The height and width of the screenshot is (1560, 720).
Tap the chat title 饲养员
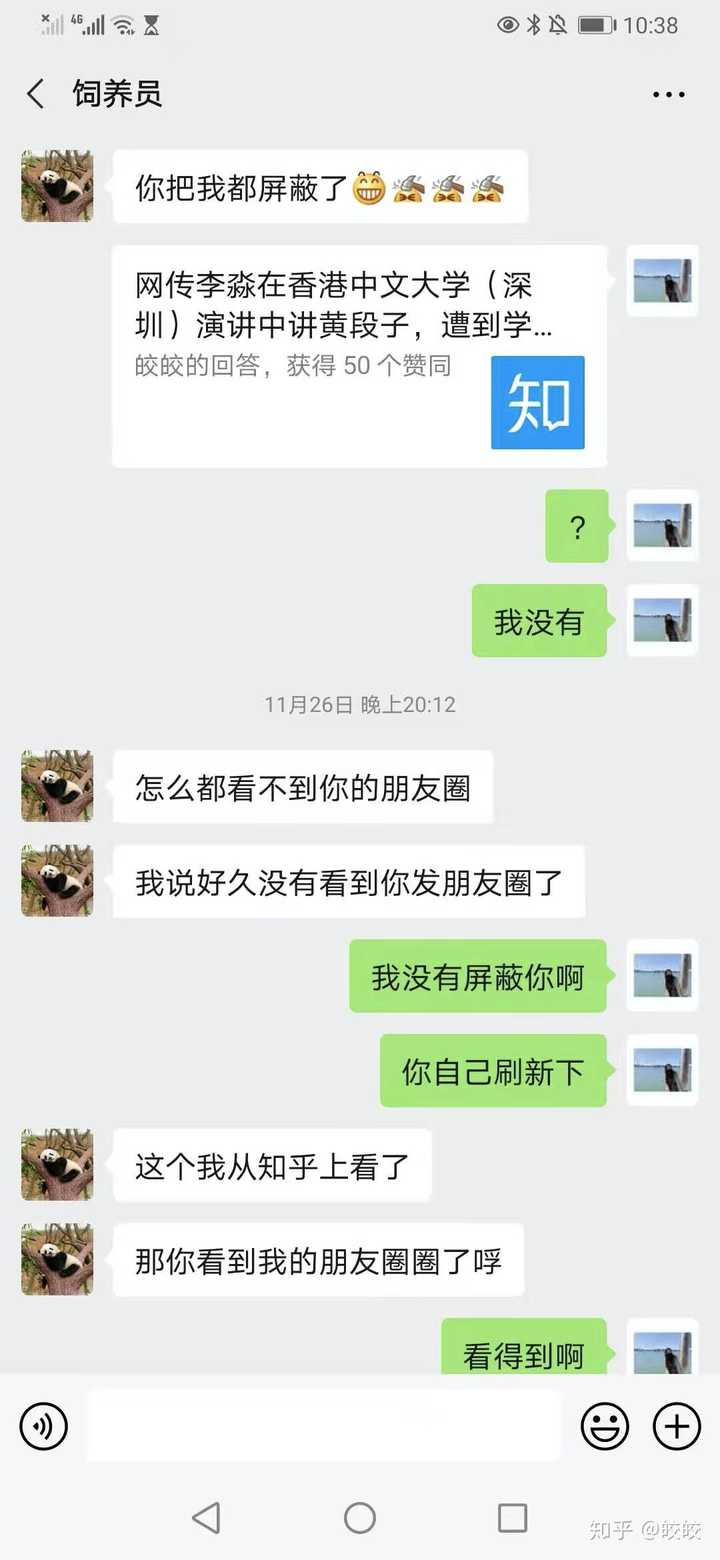click(x=116, y=93)
